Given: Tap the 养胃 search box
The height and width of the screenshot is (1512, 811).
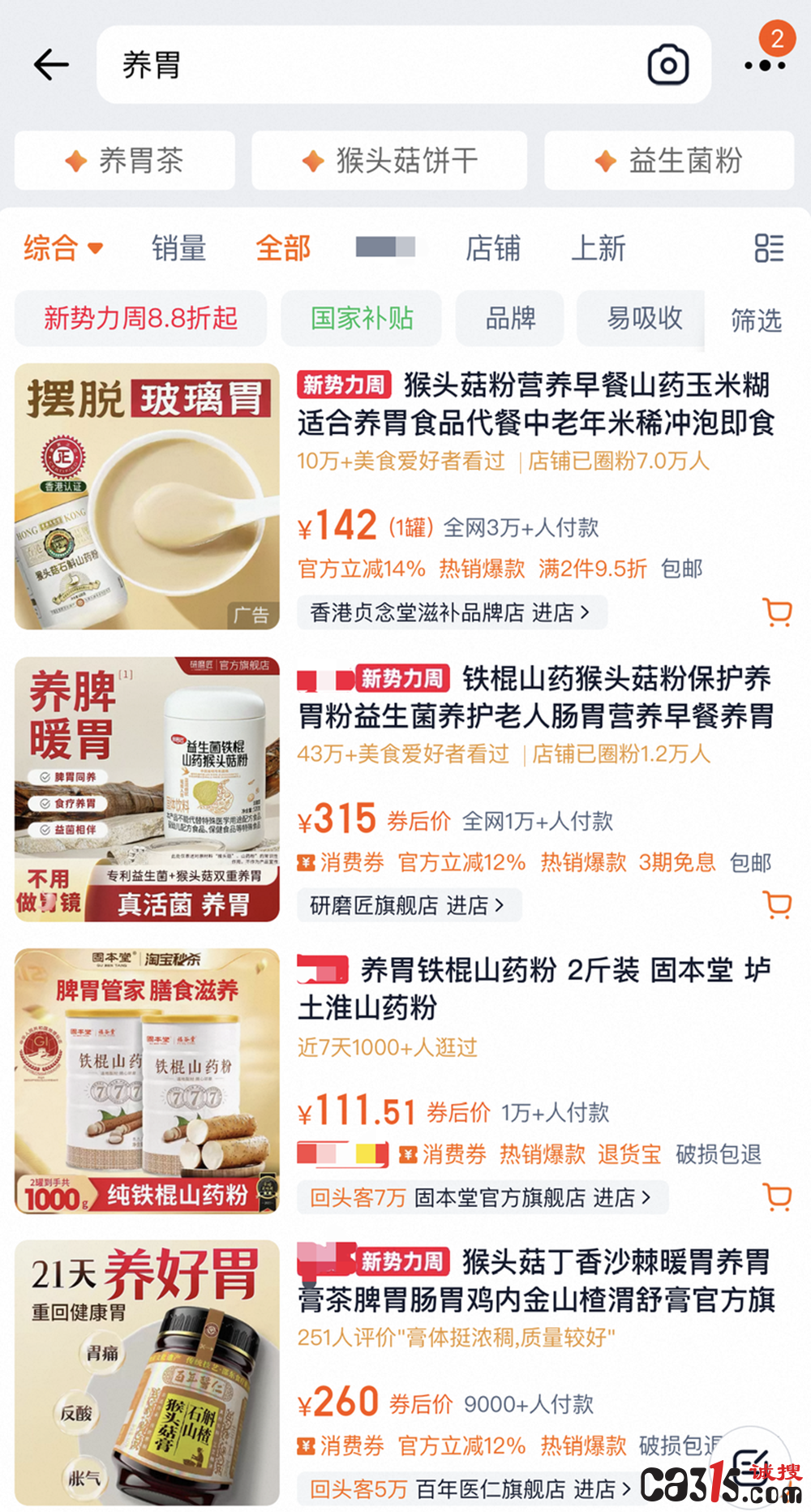Looking at the screenshot, I should pyautogui.click(x=365, y=65).
